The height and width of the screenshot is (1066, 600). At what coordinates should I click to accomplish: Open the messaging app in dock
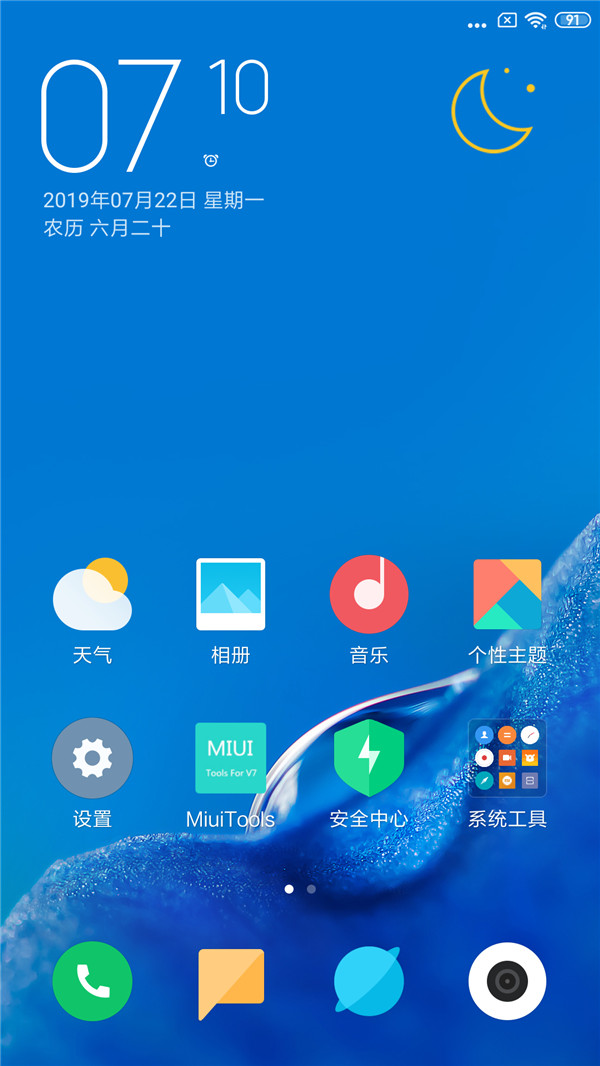[x=230, y=981]
